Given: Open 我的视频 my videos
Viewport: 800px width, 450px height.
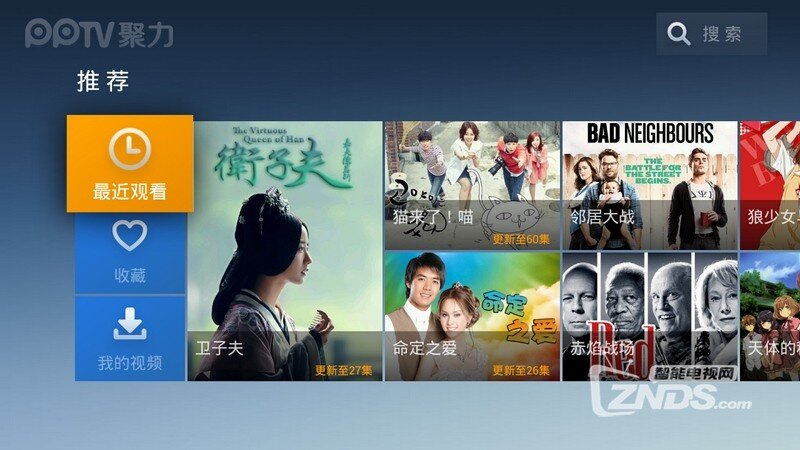Looking at the screenshot, I should click(x=130, y=338).
